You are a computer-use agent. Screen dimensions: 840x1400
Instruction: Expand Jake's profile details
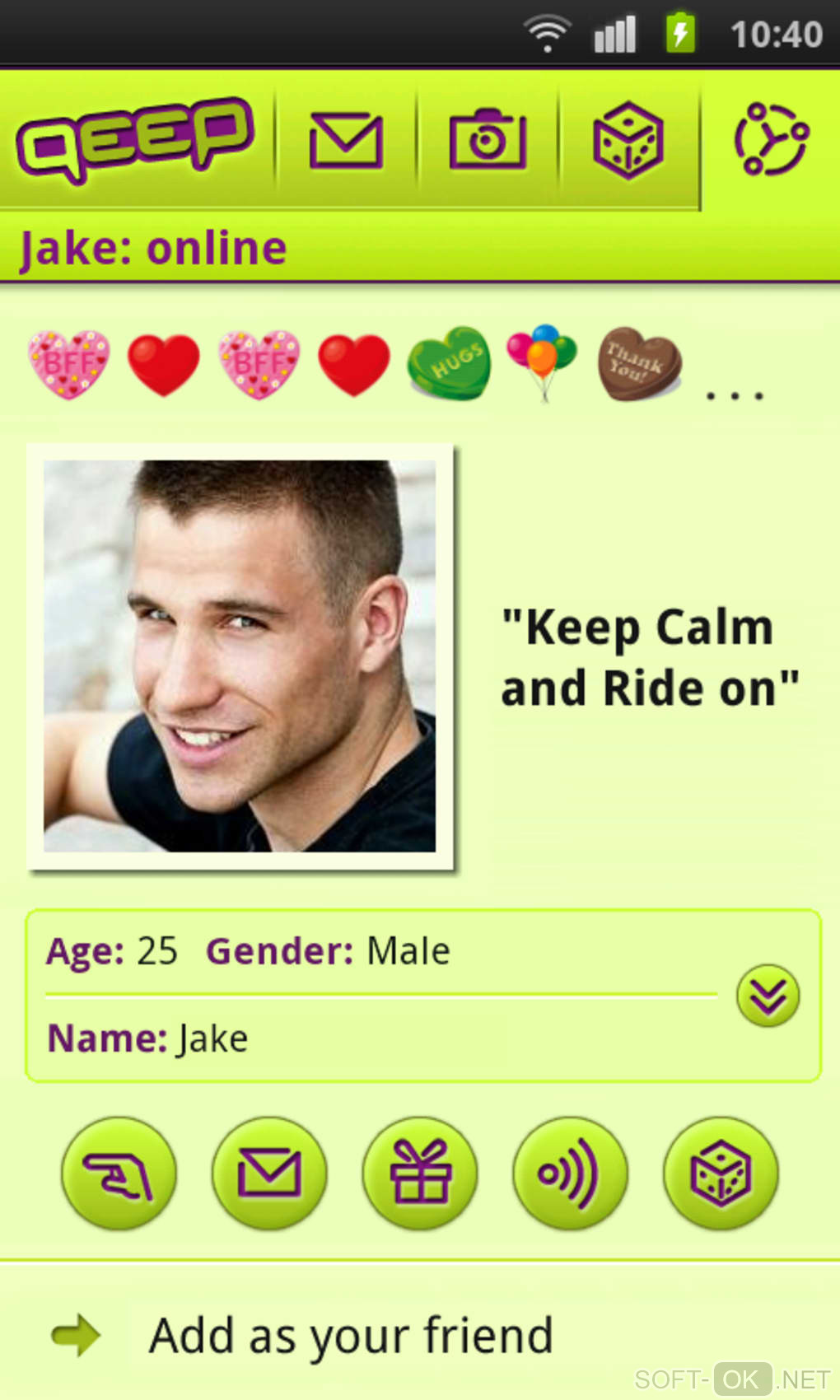coord(768,996)
